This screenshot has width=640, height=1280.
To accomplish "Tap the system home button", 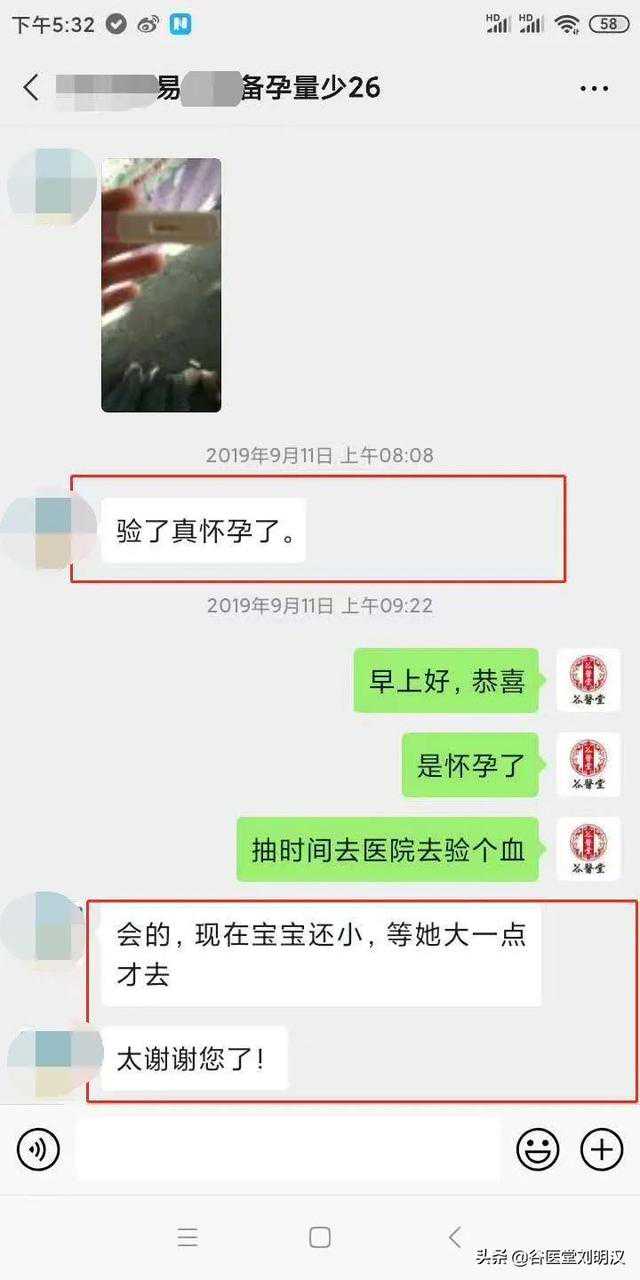I will pos(320,1237).
